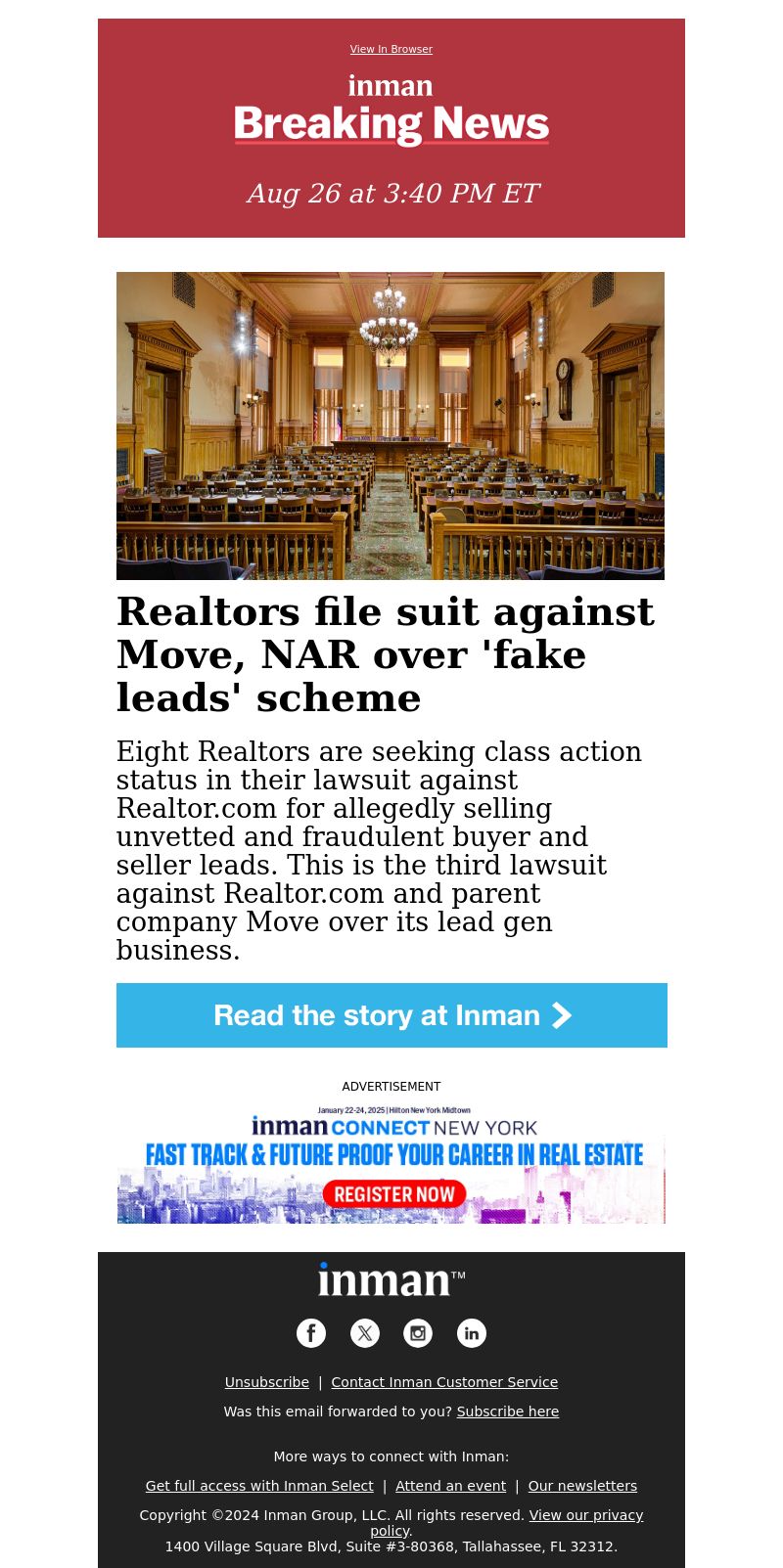
Task: Open the Attend an event link
Action: click(x=450, y=1486)
